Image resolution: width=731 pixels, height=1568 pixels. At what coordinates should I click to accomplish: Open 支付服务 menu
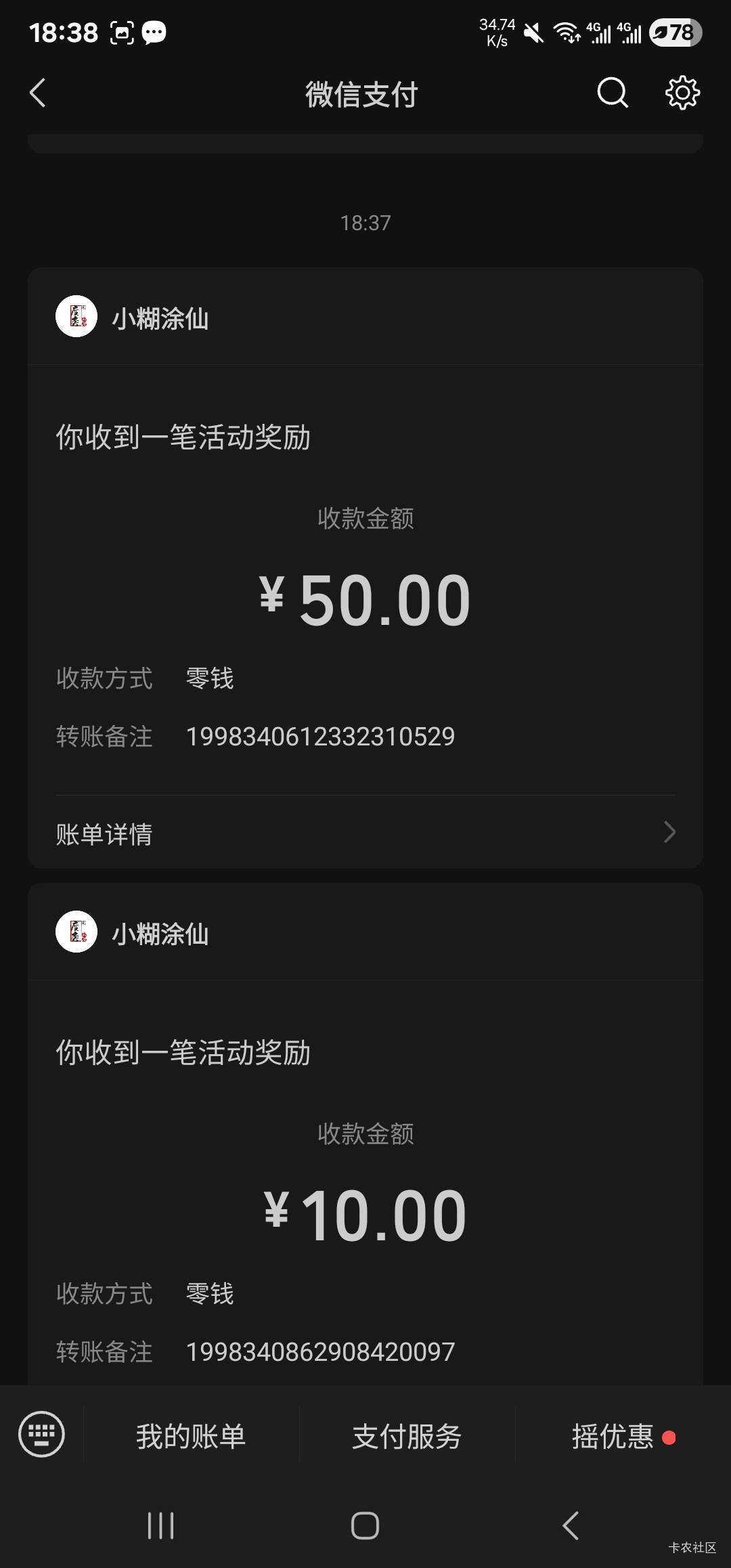pyautogui.click(x=407, y=1435)
